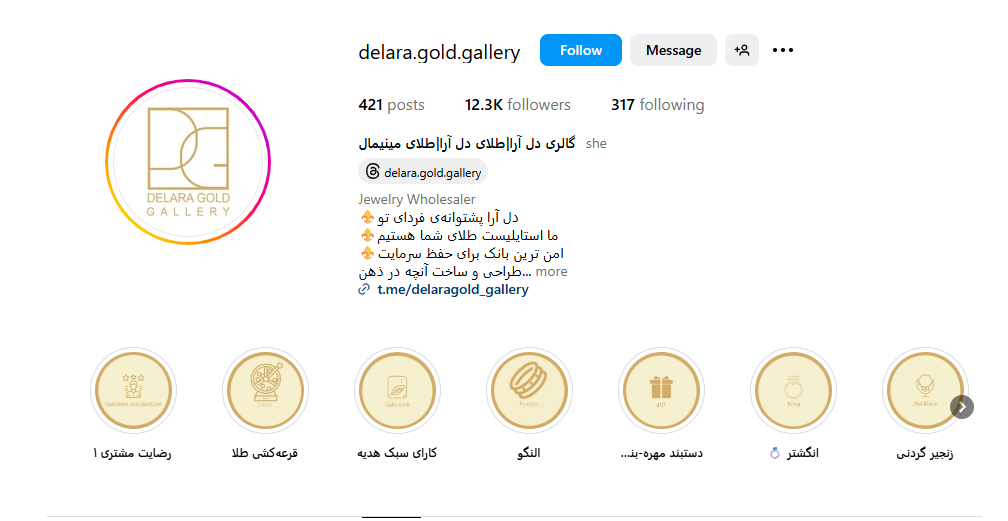Image resolution: width=1008 pixels, height=521 pixels.
Task: Open the Threads profile delara.gold.gallery chip
Action: [x=423, y=172]
